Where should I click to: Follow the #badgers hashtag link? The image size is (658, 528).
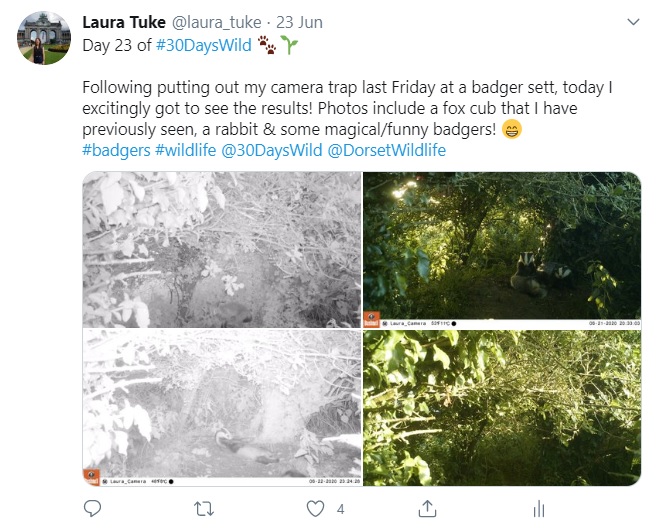[x=116, y=151]
